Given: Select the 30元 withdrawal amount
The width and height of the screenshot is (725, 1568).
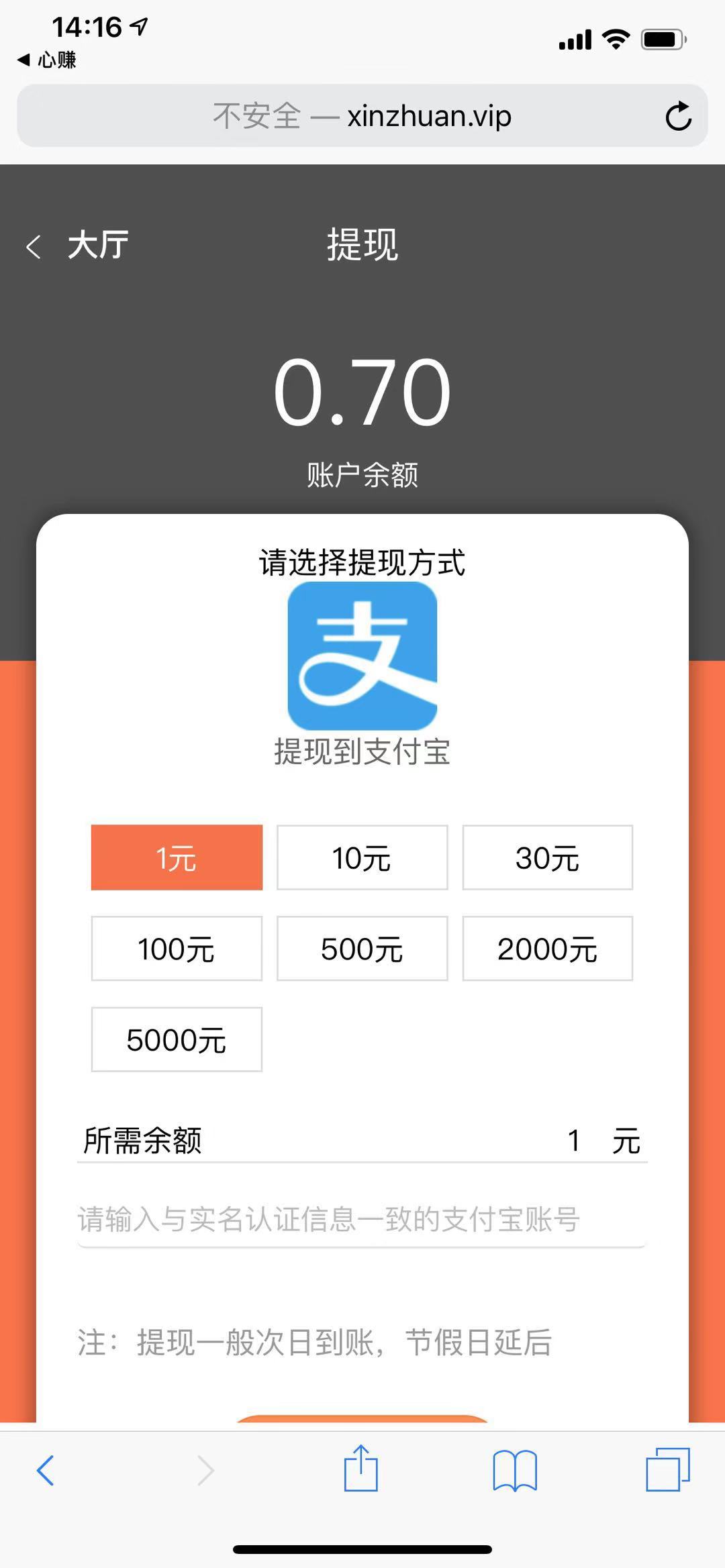Looking at the screenshot, I should 547,858.
